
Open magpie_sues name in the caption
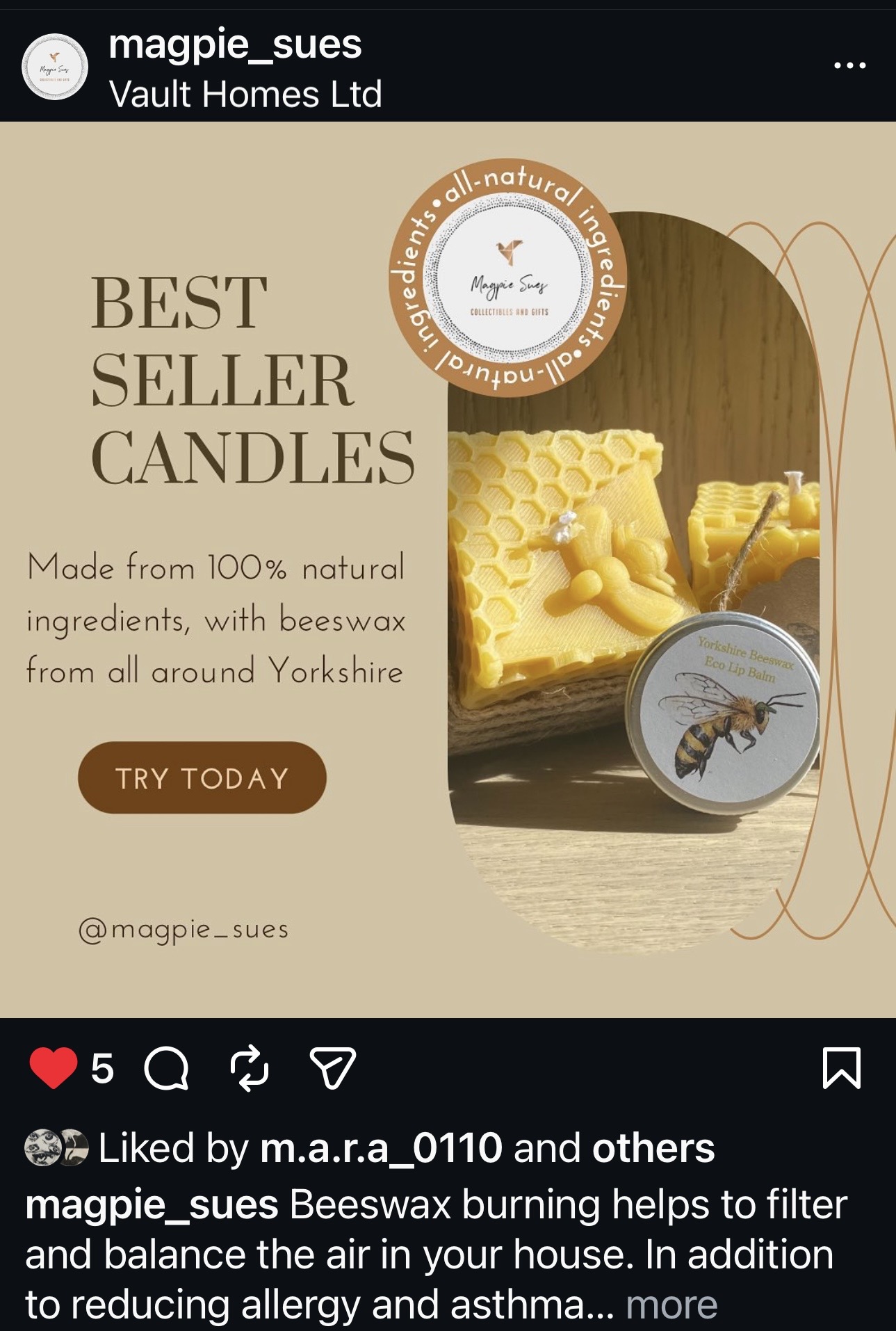[152, 1205]
